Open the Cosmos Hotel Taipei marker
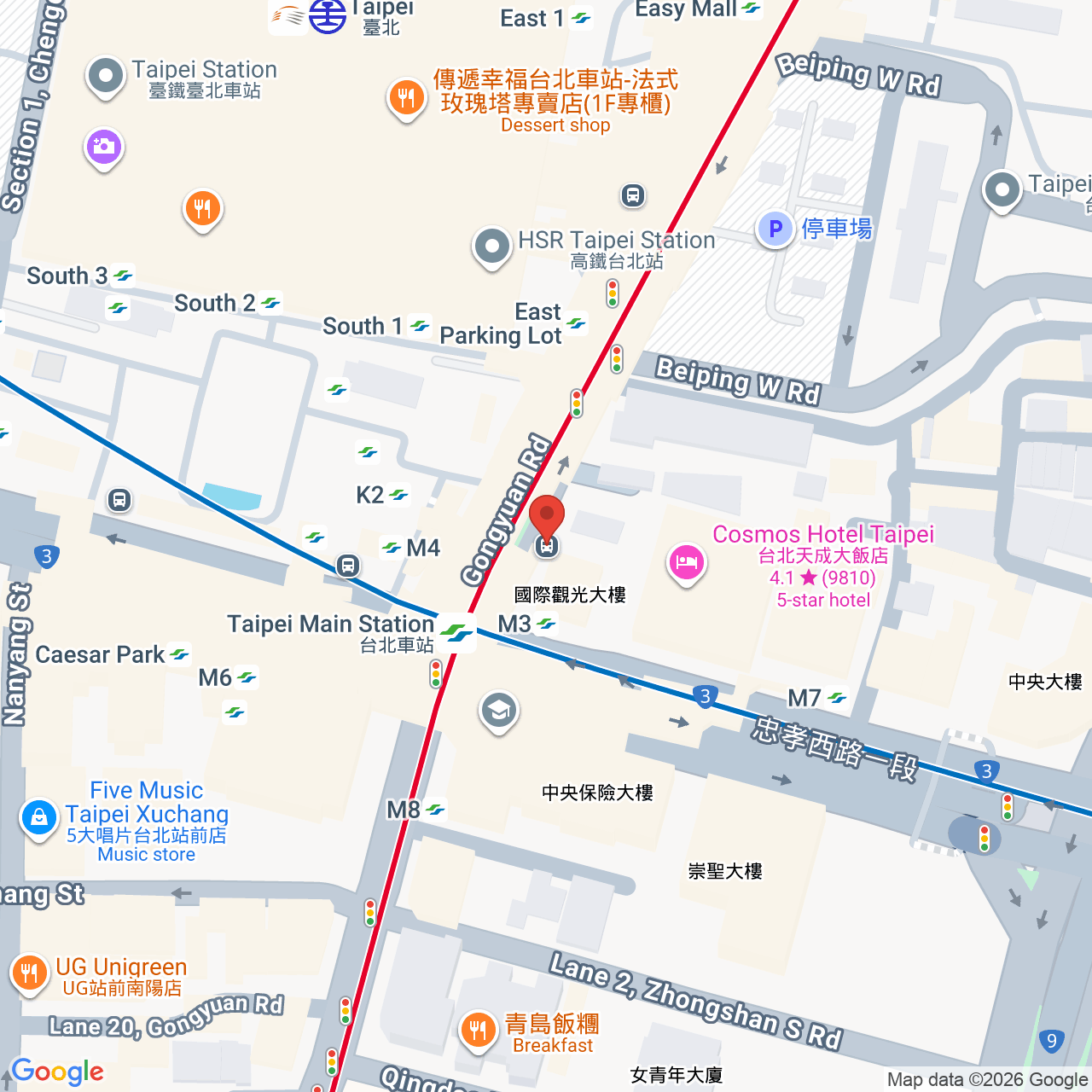Image resolution: width=1092 pixels, height=1092 pixels. [x=686, y=563]
